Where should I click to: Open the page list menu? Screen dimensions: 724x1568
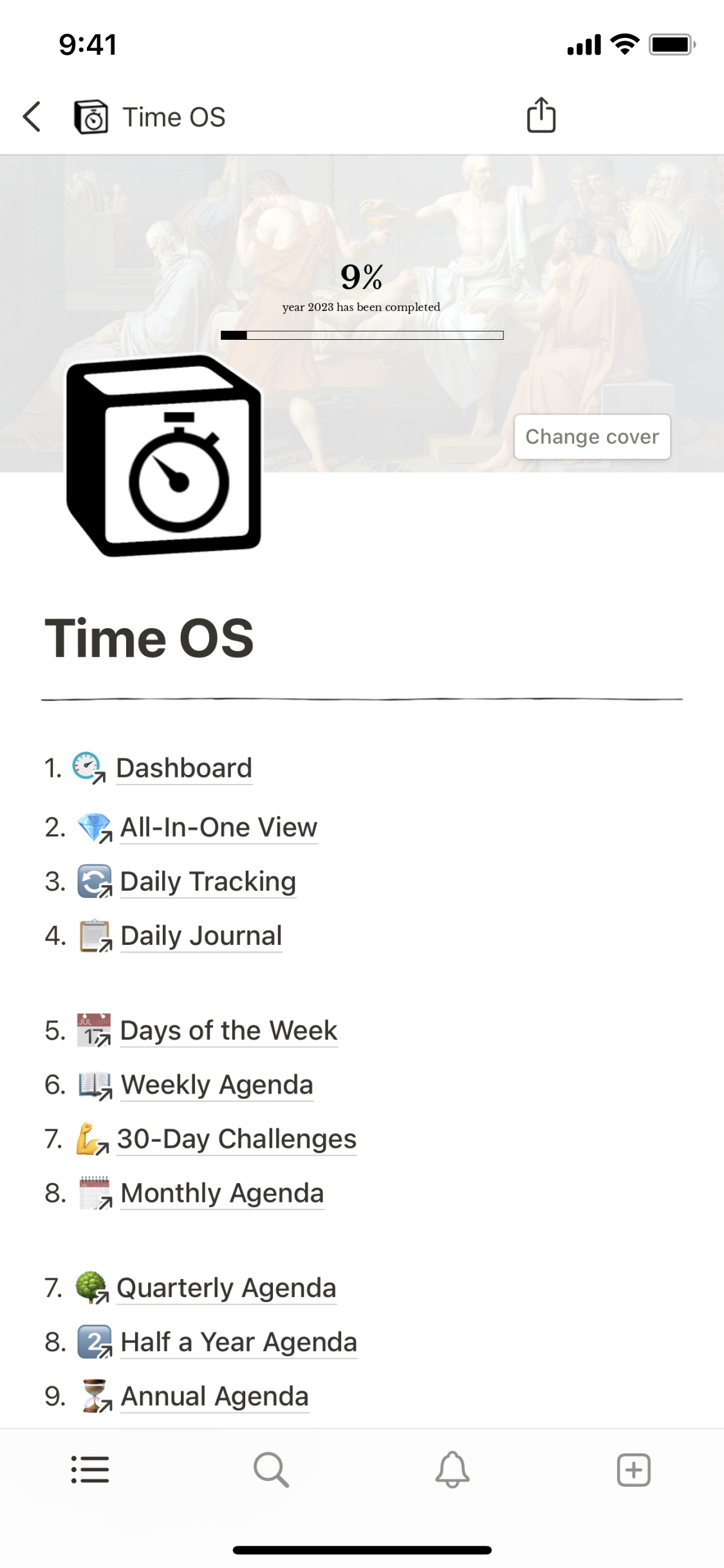pos(90,1470)
